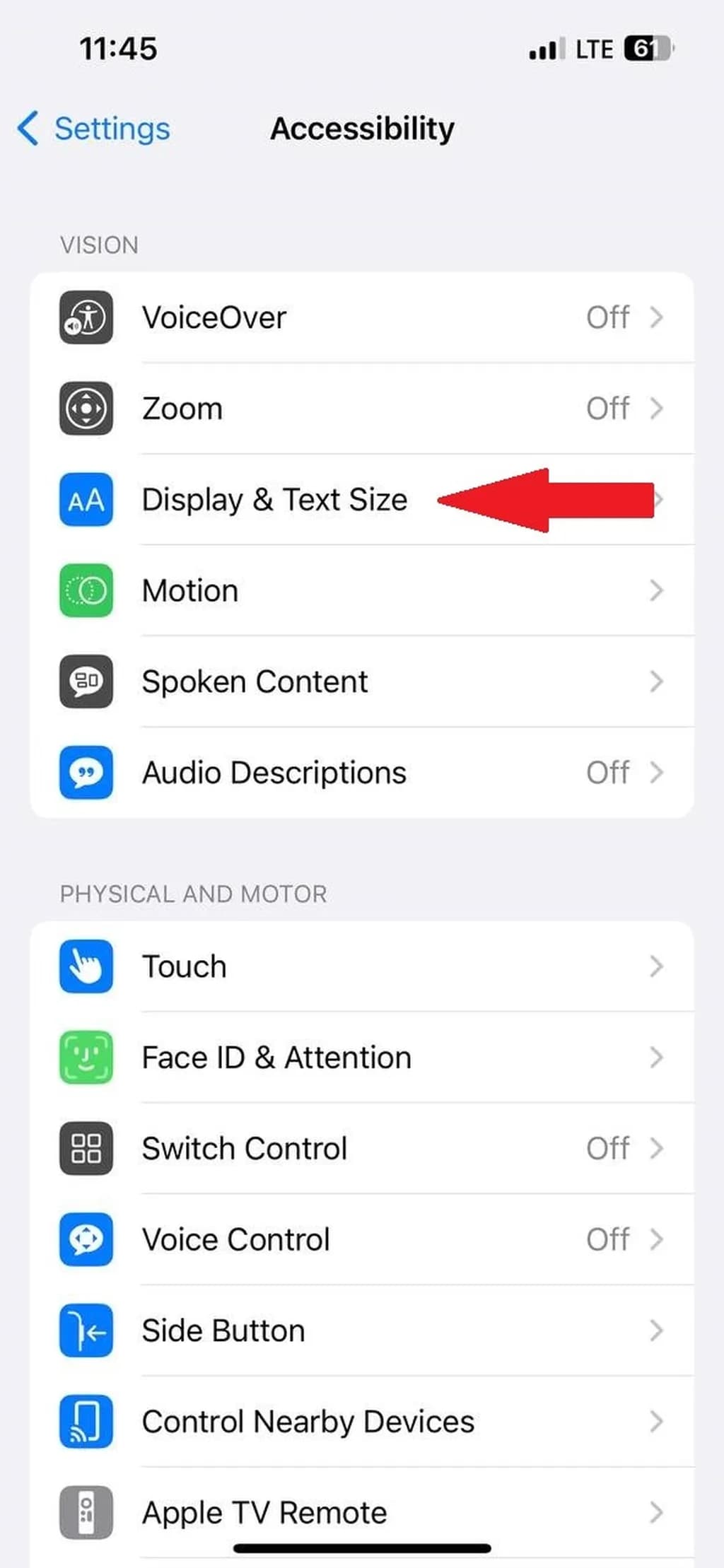Open Voice Control settings
The image size is (724, 1568).
pyautogui.click(x=361, y=1239)
